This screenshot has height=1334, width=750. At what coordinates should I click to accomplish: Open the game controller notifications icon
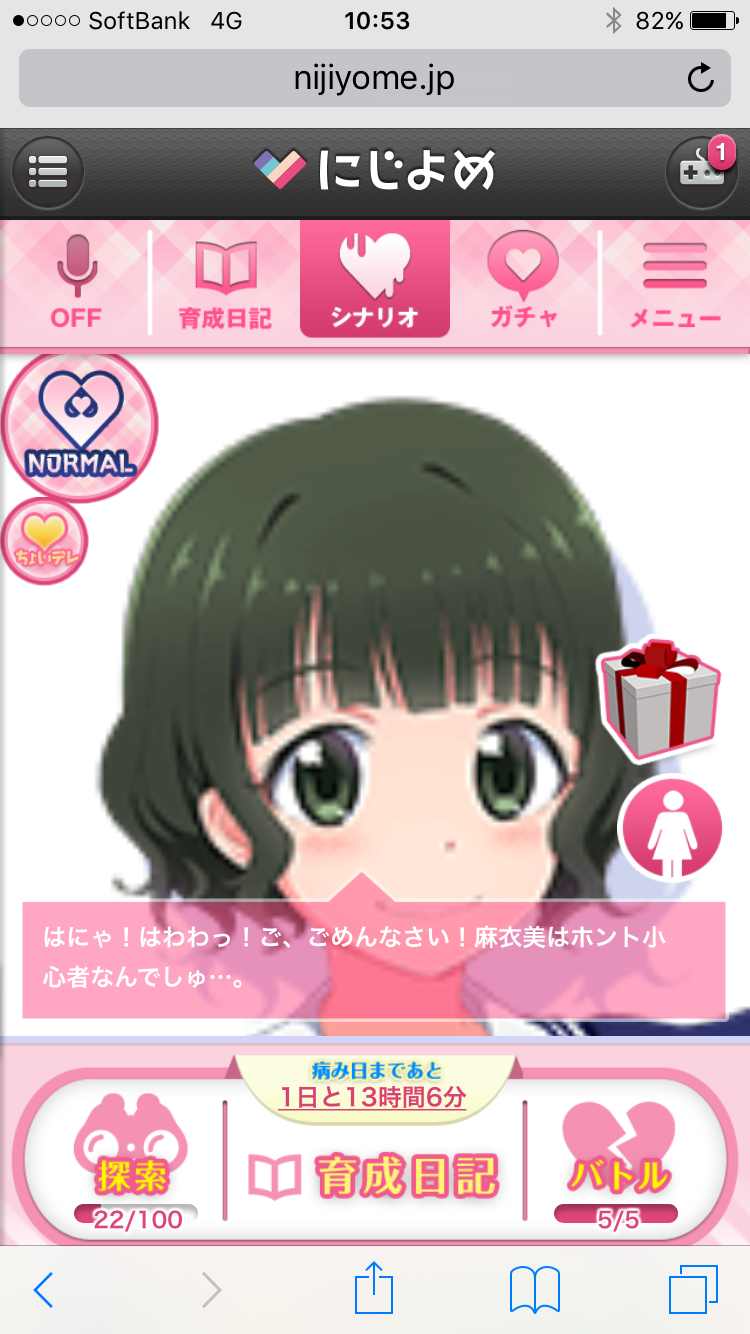click(x=701, y=172)
